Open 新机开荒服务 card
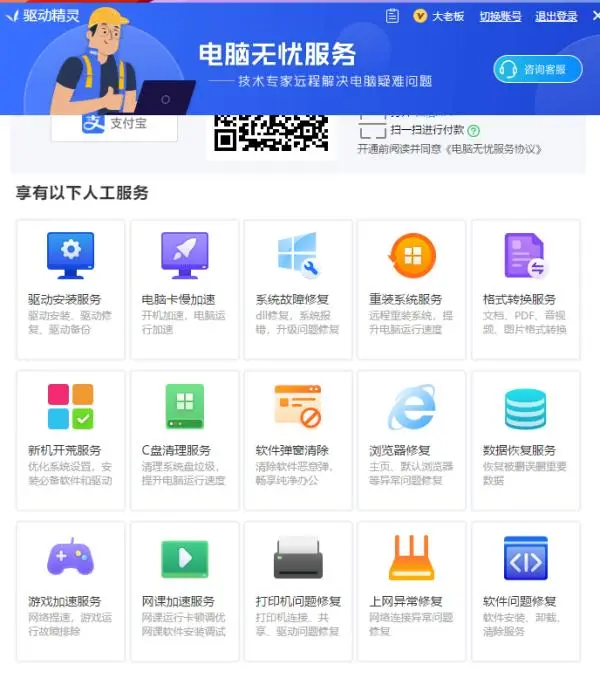Screen dimensions: 600x699 pos(71,441)
